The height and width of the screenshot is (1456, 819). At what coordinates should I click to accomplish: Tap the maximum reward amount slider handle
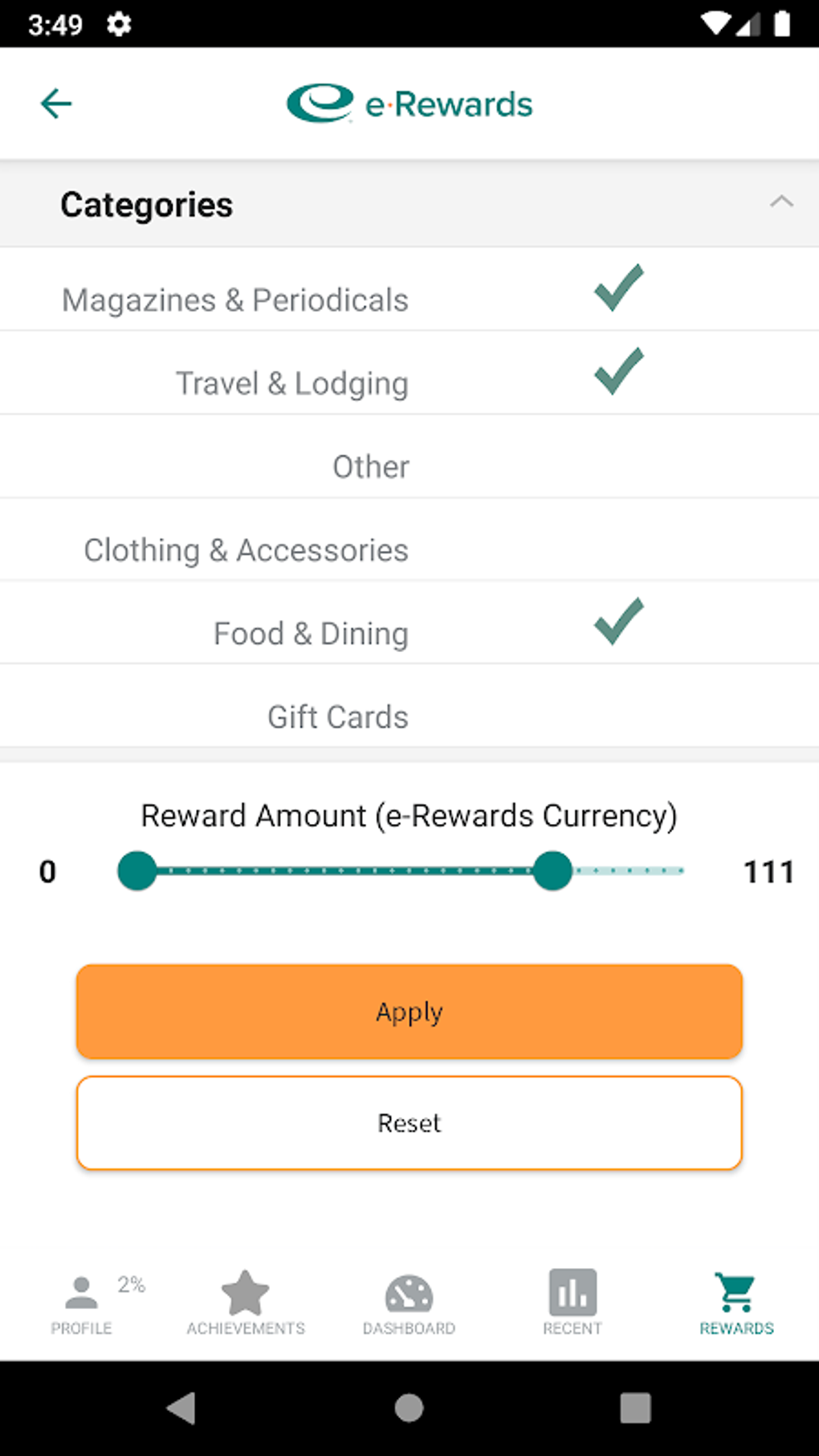[x=552, y=871]
